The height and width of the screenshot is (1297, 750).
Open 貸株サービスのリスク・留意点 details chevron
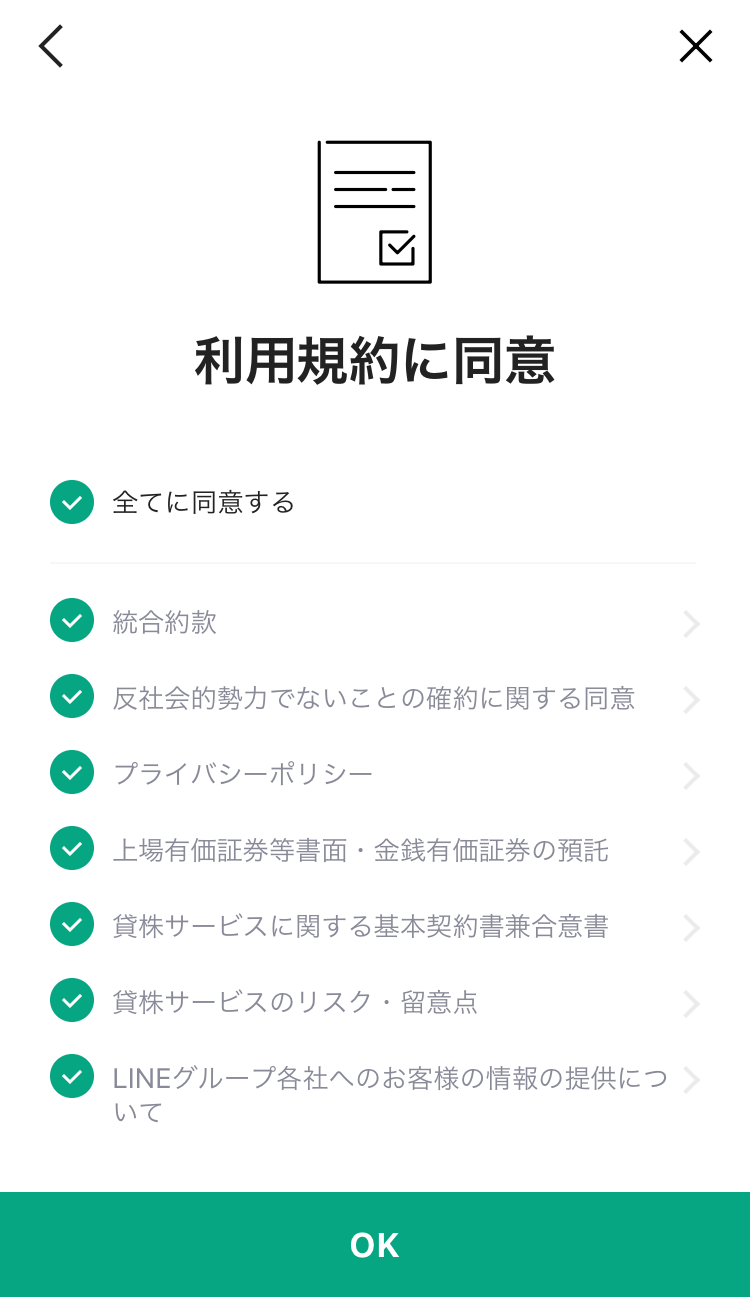pos(690,1004)
